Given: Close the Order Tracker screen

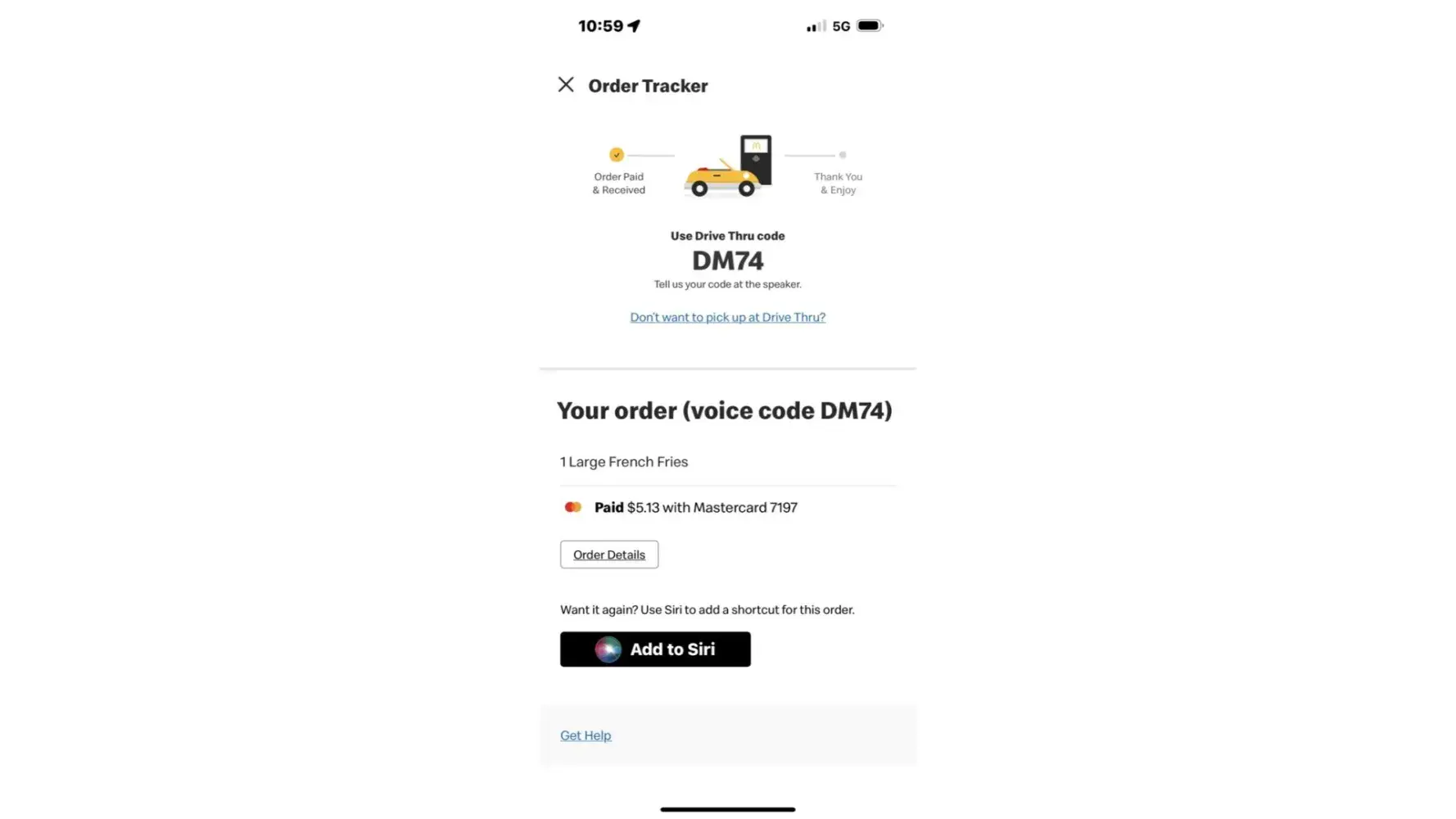Looking at the screenshot, I should coord(566,85).
